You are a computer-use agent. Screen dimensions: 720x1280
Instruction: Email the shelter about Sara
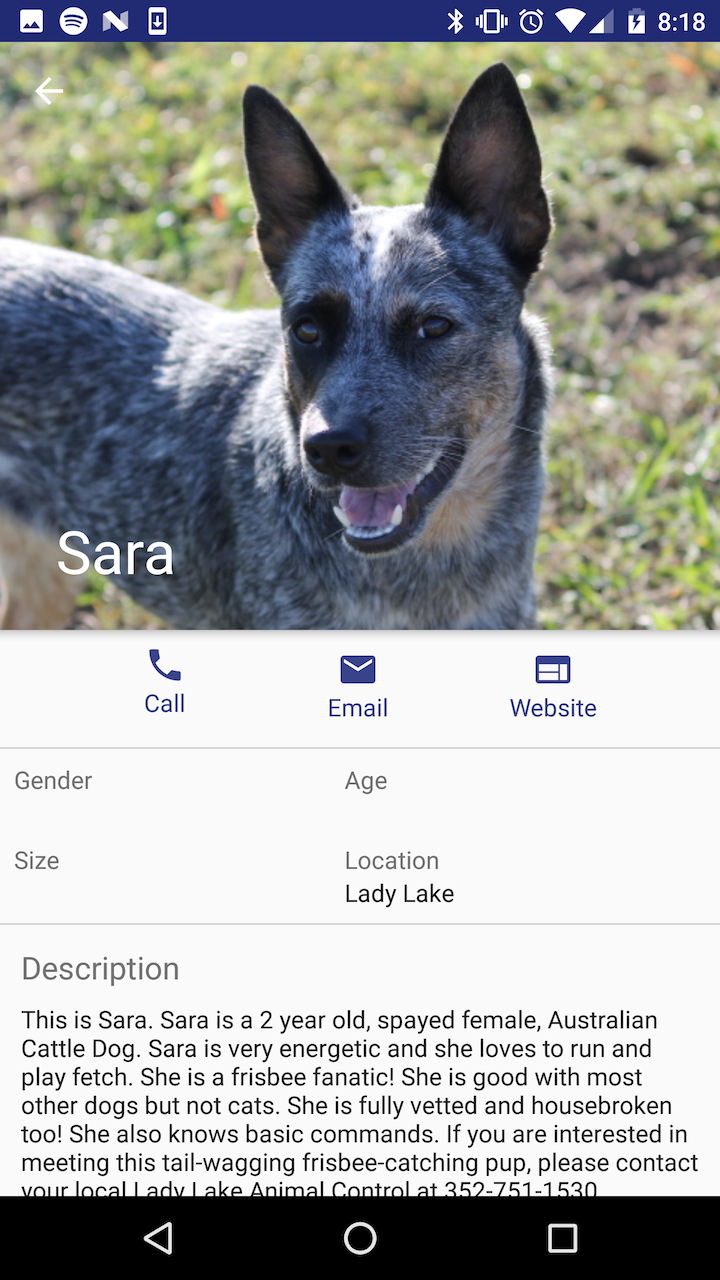click(x=358, y=687)
